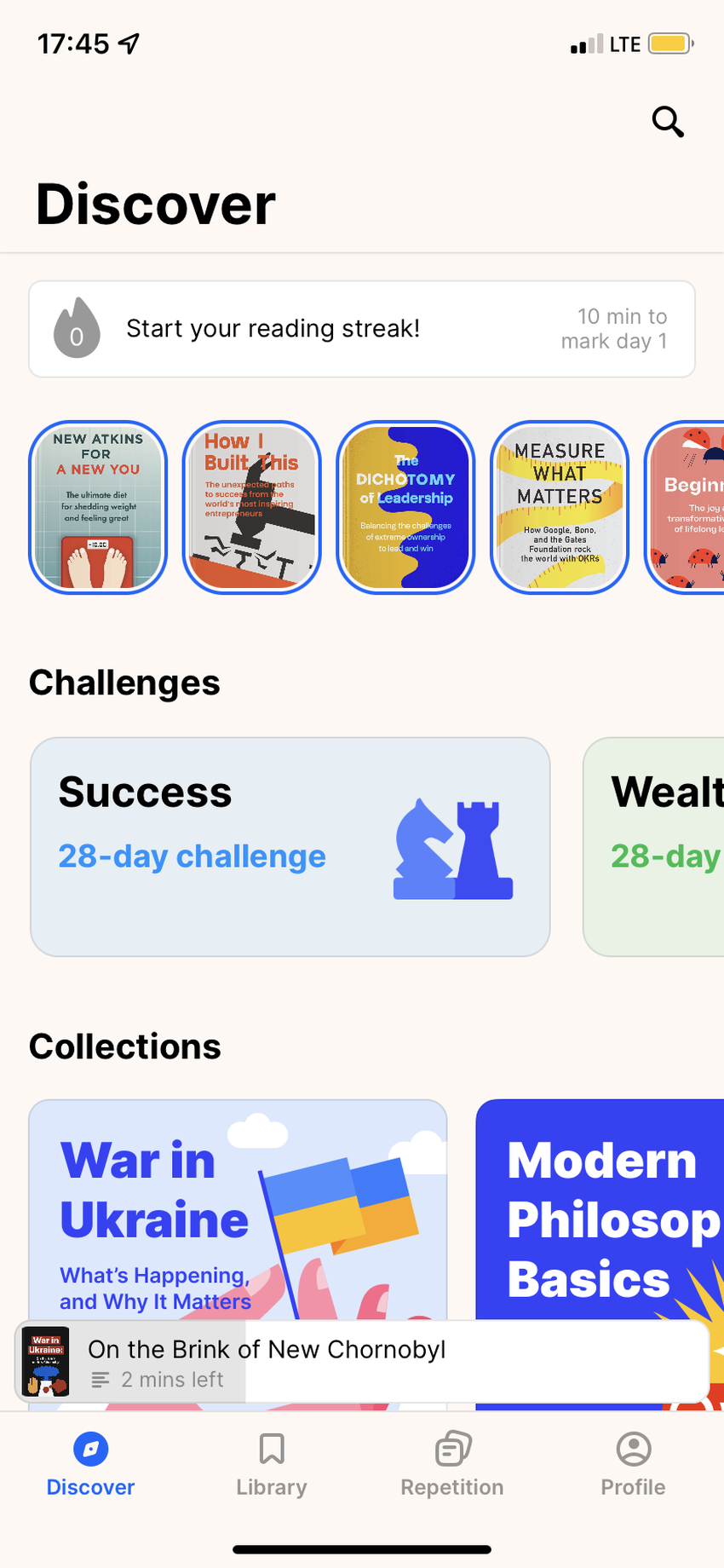Select the How I Built This book
The height and width of the screenshot is (1568, 724).
tap(252, 508)
